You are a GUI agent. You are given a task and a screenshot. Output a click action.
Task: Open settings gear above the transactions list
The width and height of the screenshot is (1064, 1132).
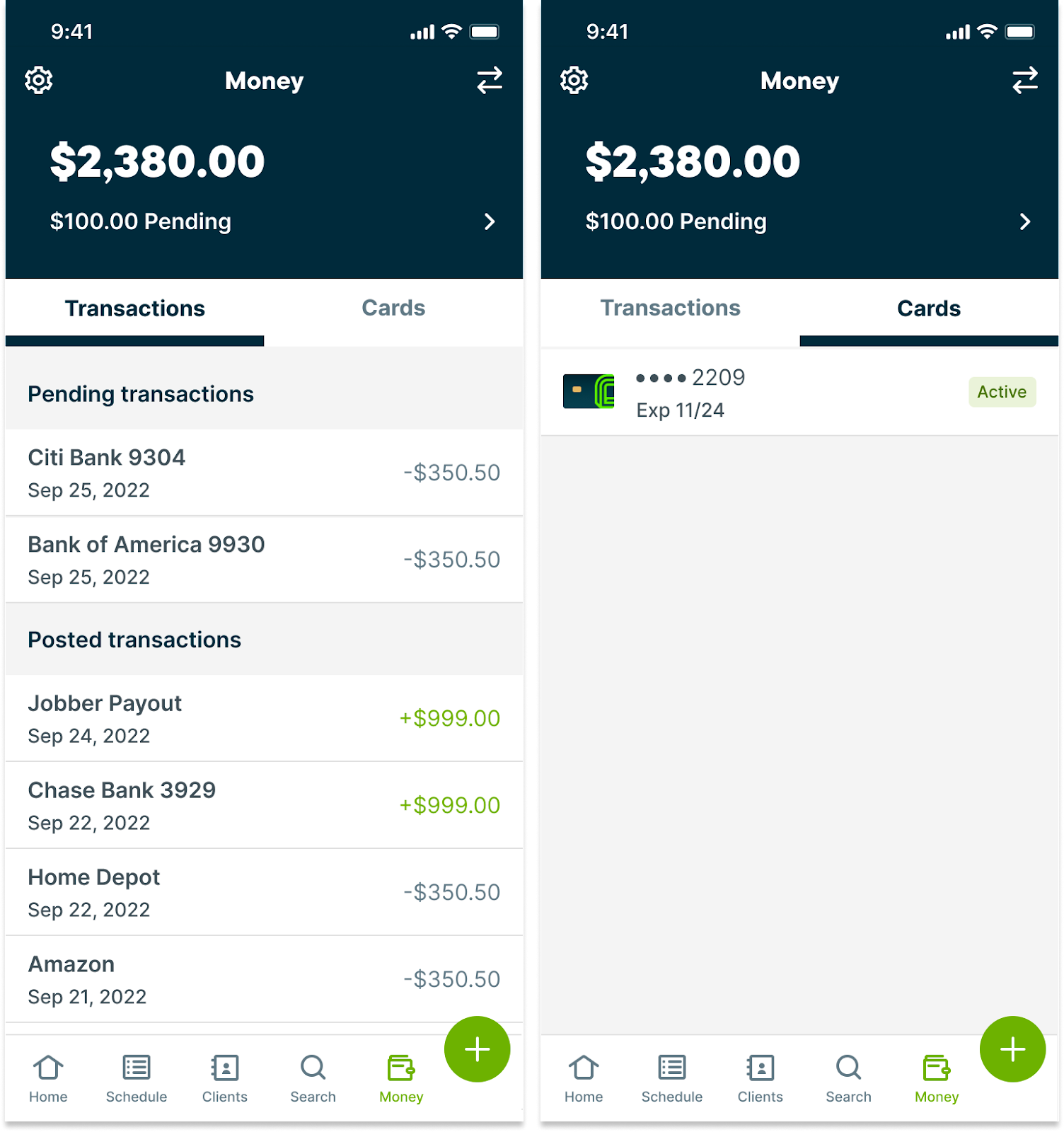39,81
